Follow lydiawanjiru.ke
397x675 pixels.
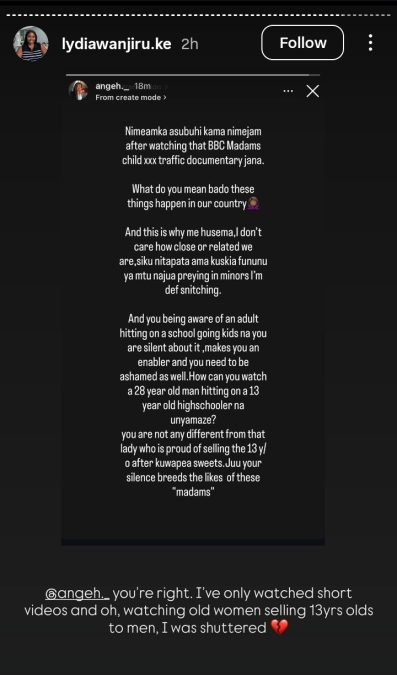pyautogui.click(x=302, y=43)
